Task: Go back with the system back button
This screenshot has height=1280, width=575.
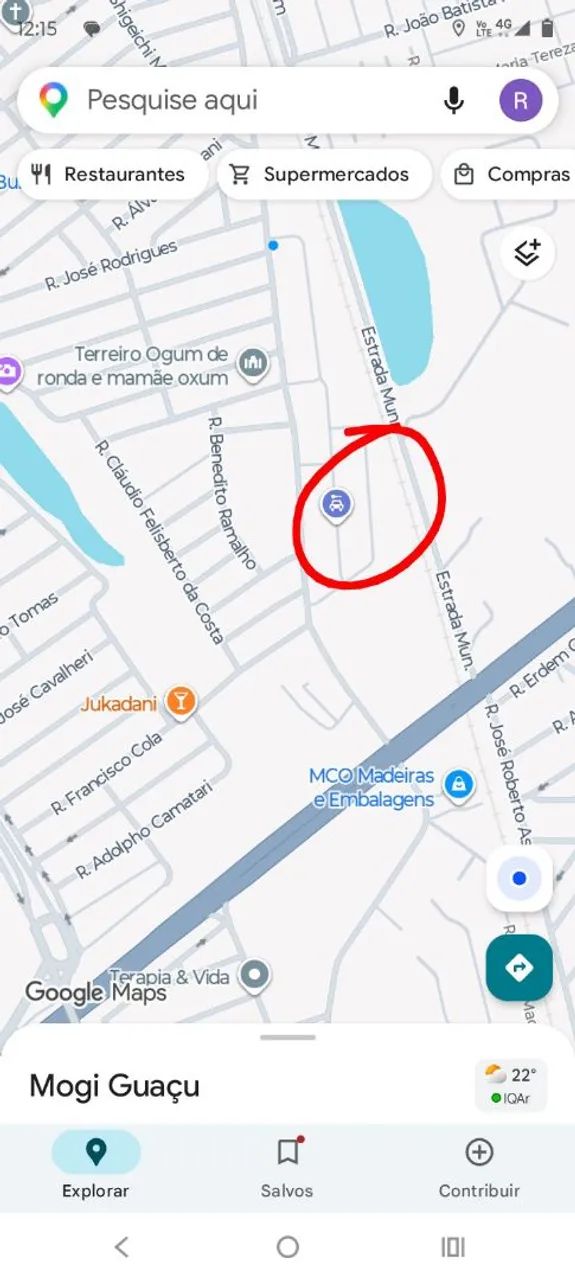Action: pyautogui.click(x=121, y=1246)
